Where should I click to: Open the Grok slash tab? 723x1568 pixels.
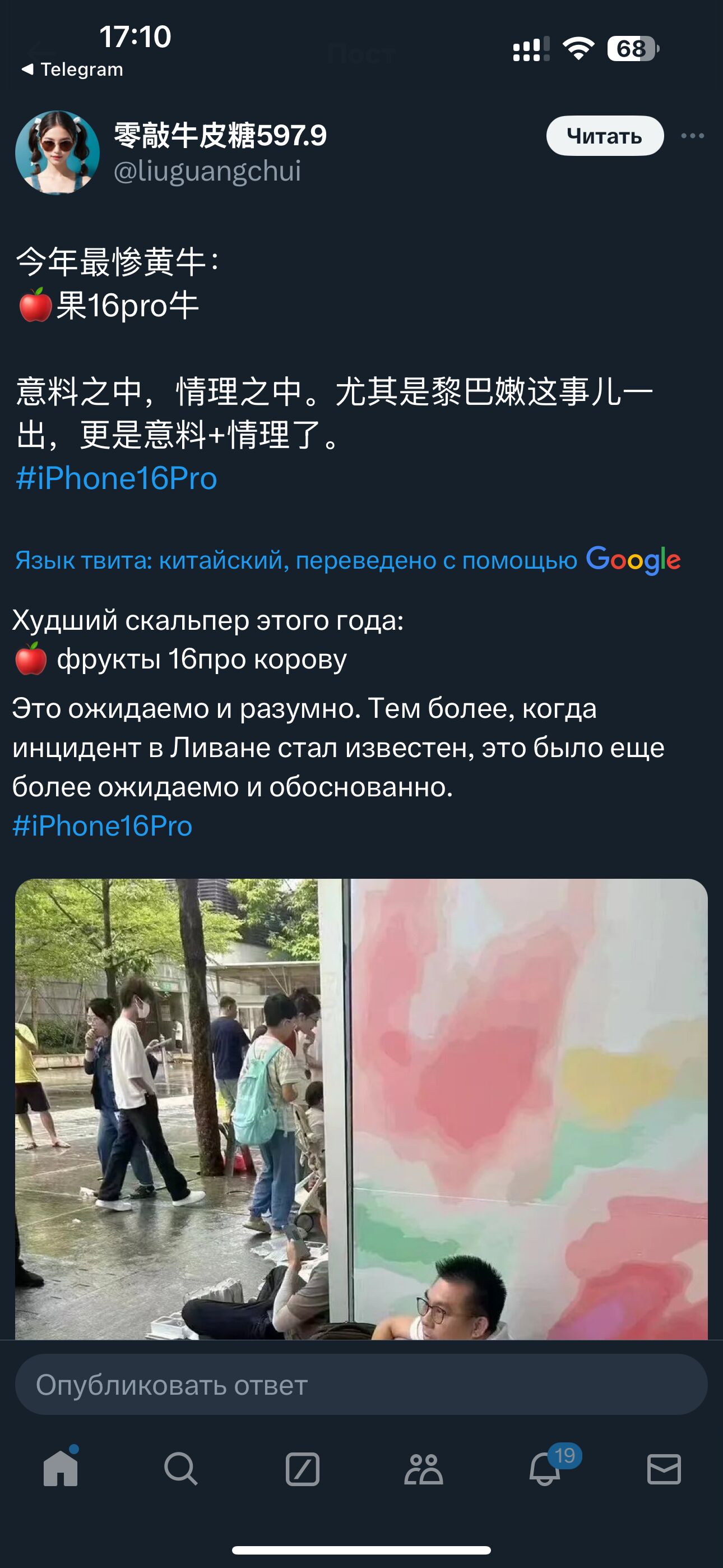pyautogui.click(x=303, y=1469)
